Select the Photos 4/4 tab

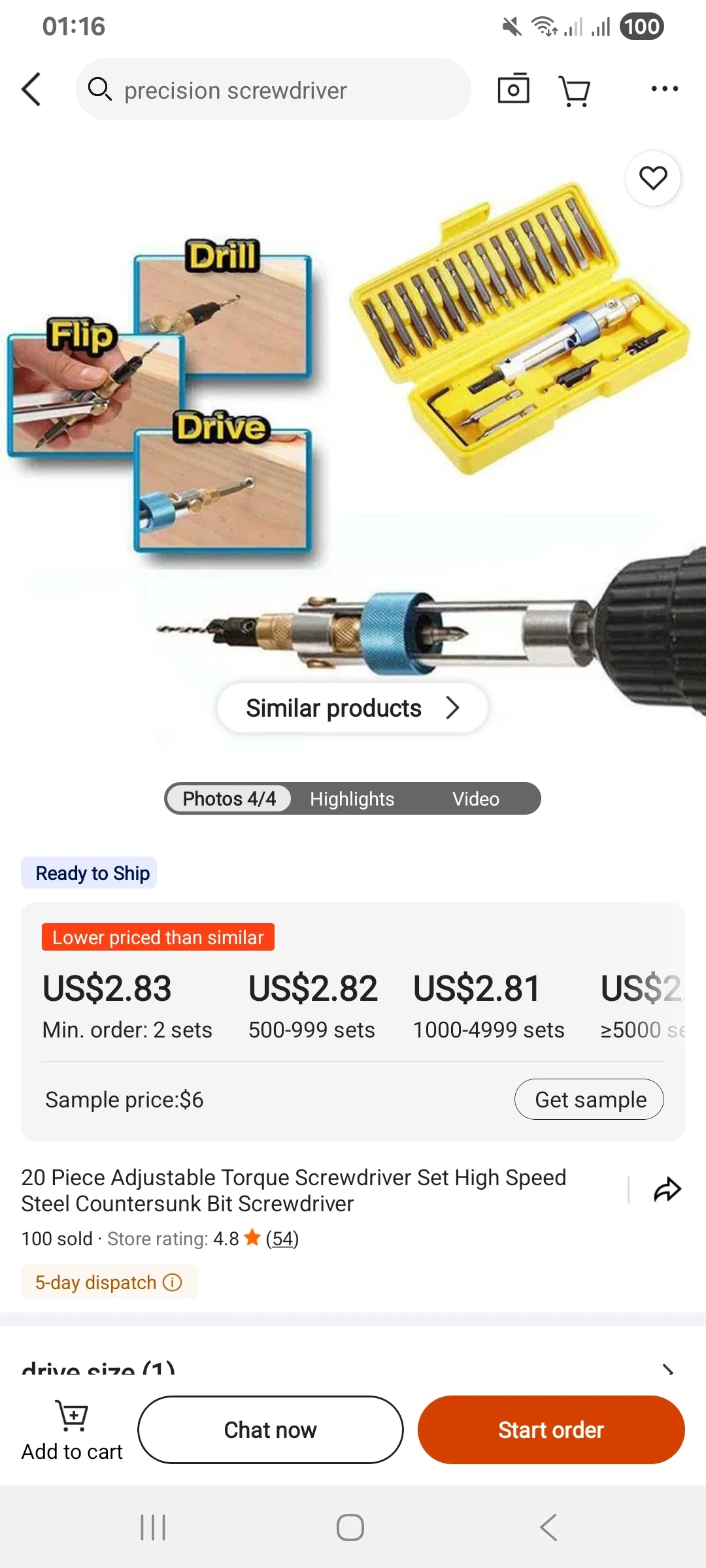[228, 798]
